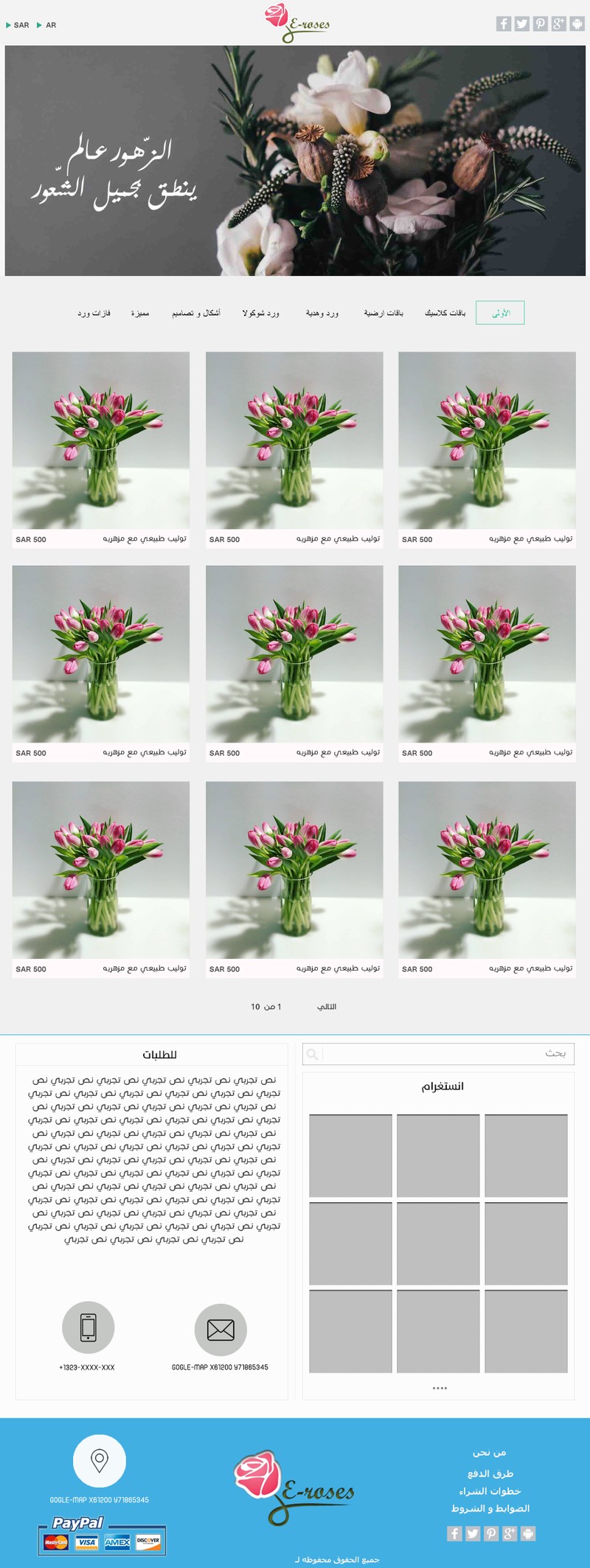The image size is (590, 1568).
Task: Select the الأولى category tab
Action: [x=500, y=313]
